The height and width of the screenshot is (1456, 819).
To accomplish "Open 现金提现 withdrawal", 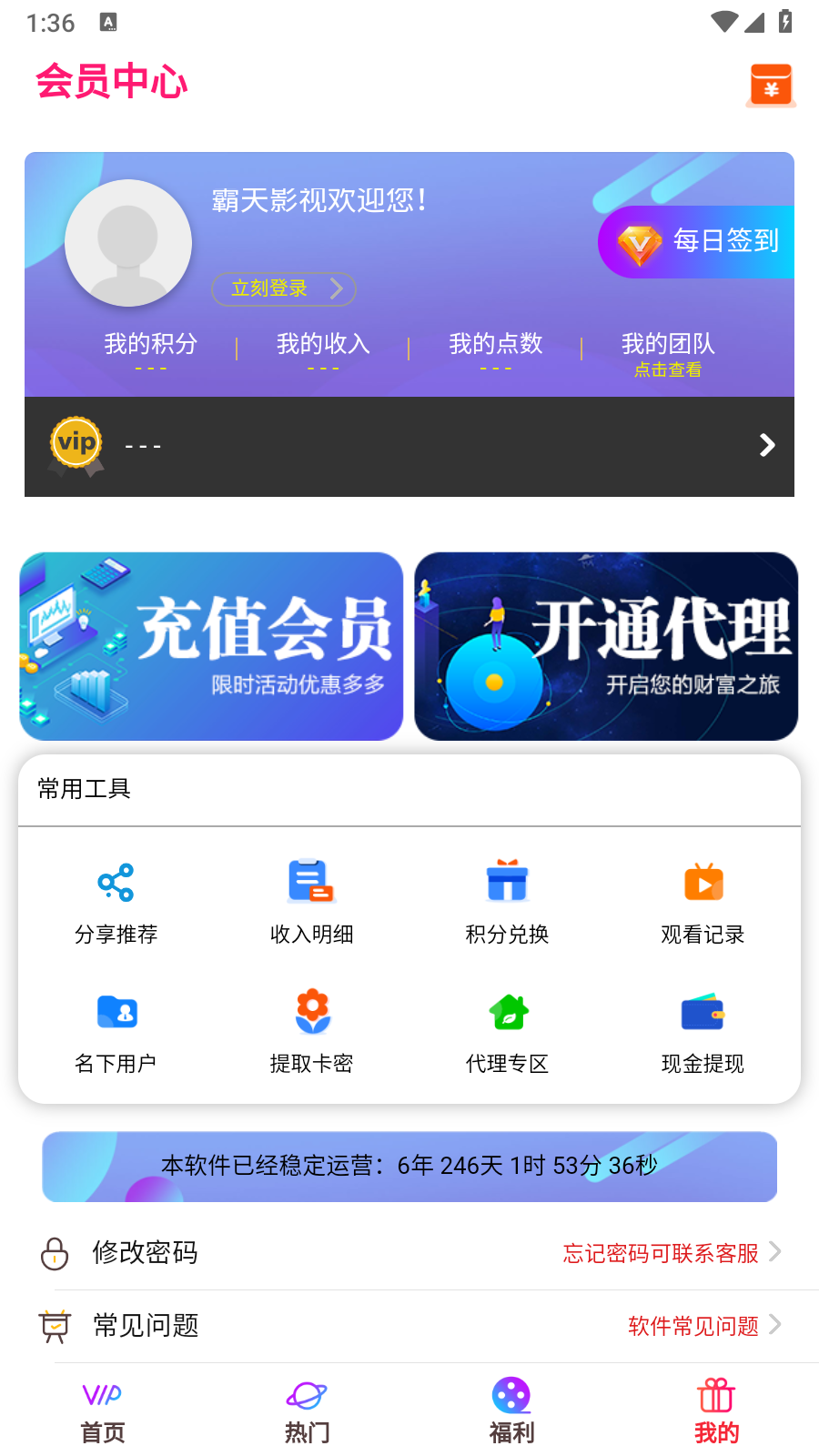I will tap(703, 1032).
